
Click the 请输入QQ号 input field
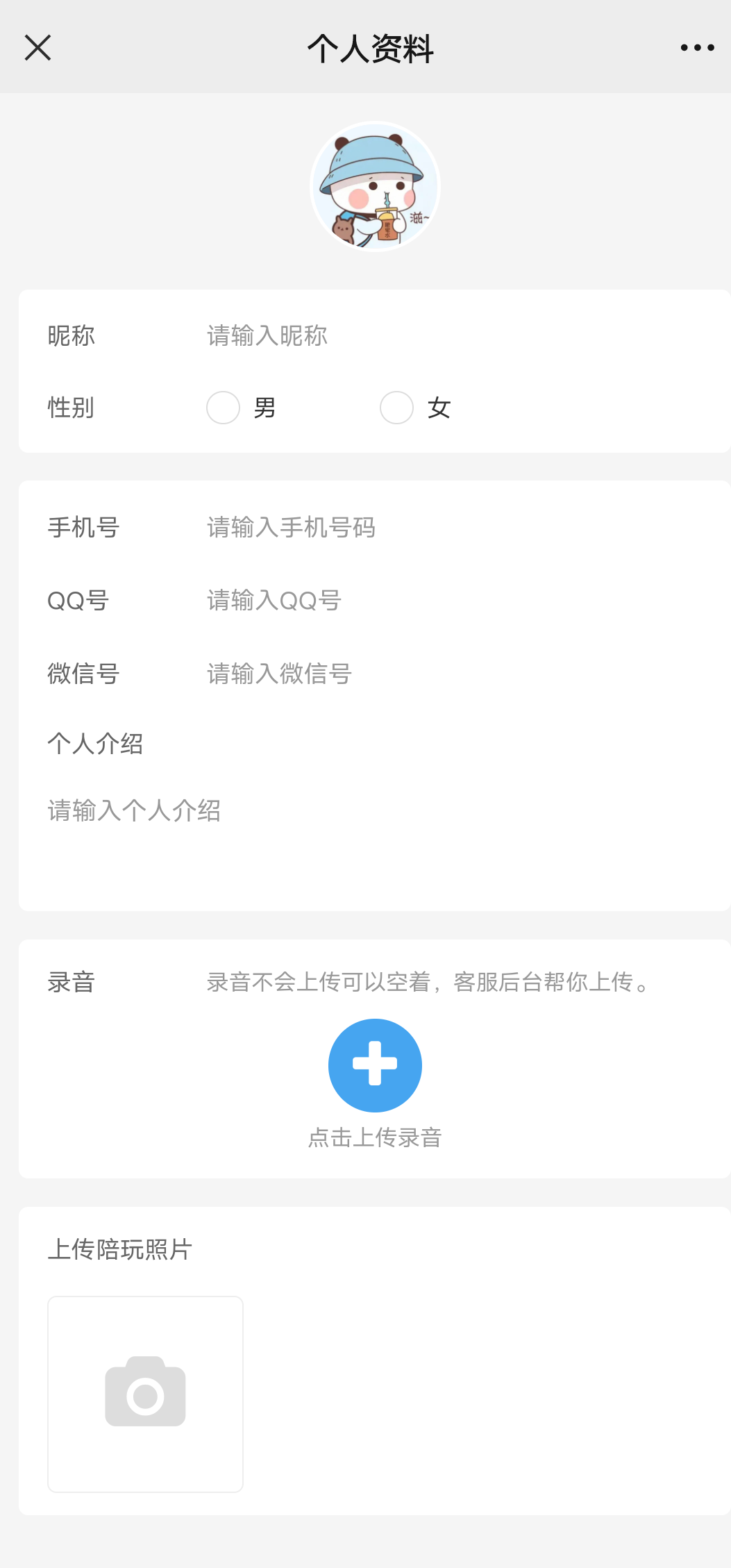pos(273,600)
